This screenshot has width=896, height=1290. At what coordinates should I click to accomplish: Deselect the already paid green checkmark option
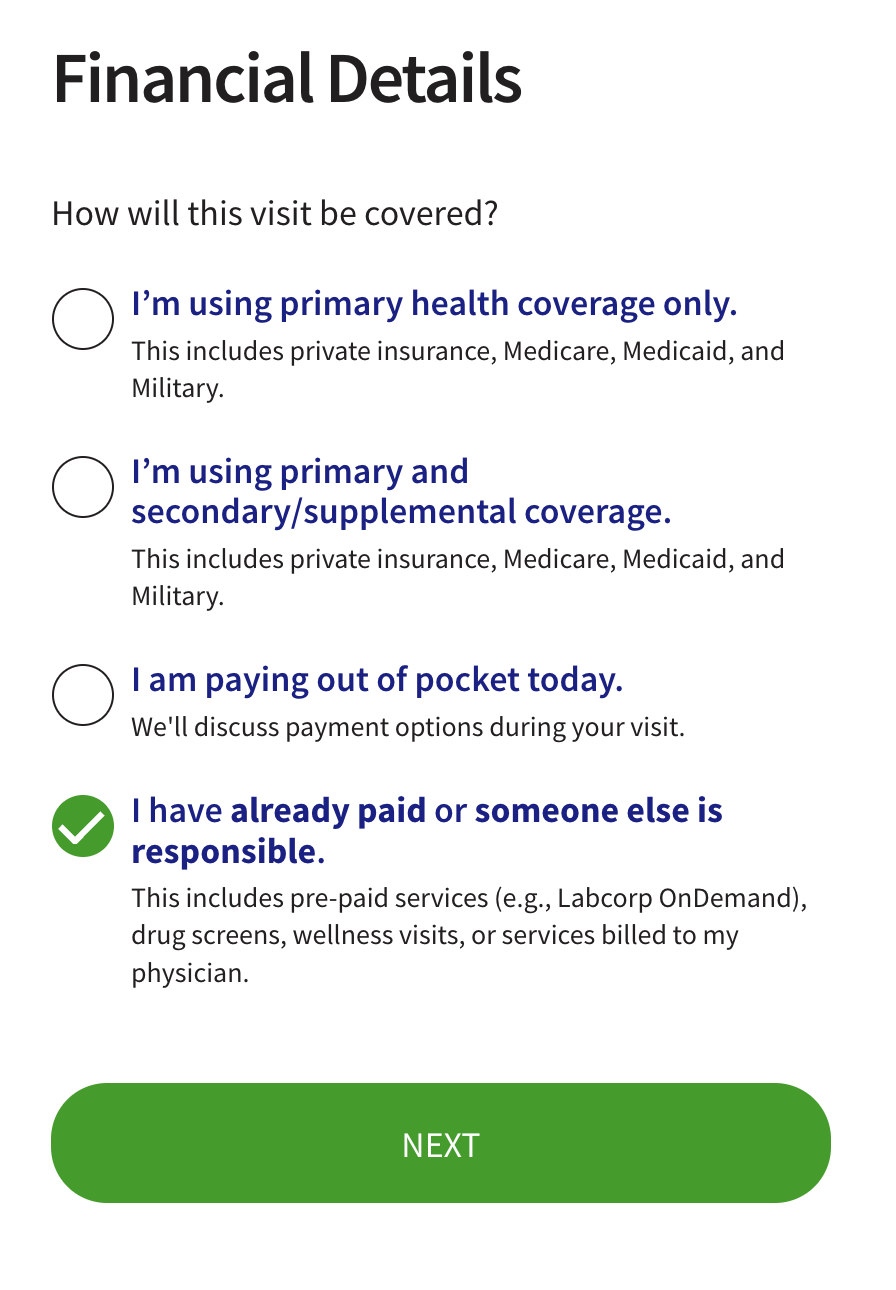83,826
